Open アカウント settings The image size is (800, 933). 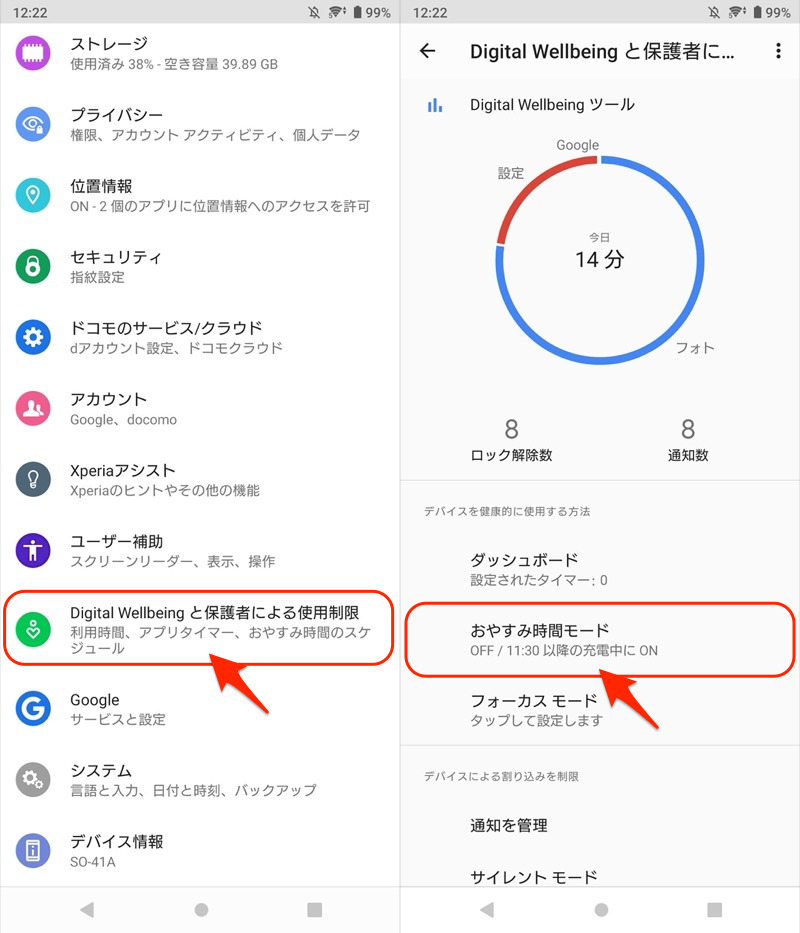pos(200,408)
